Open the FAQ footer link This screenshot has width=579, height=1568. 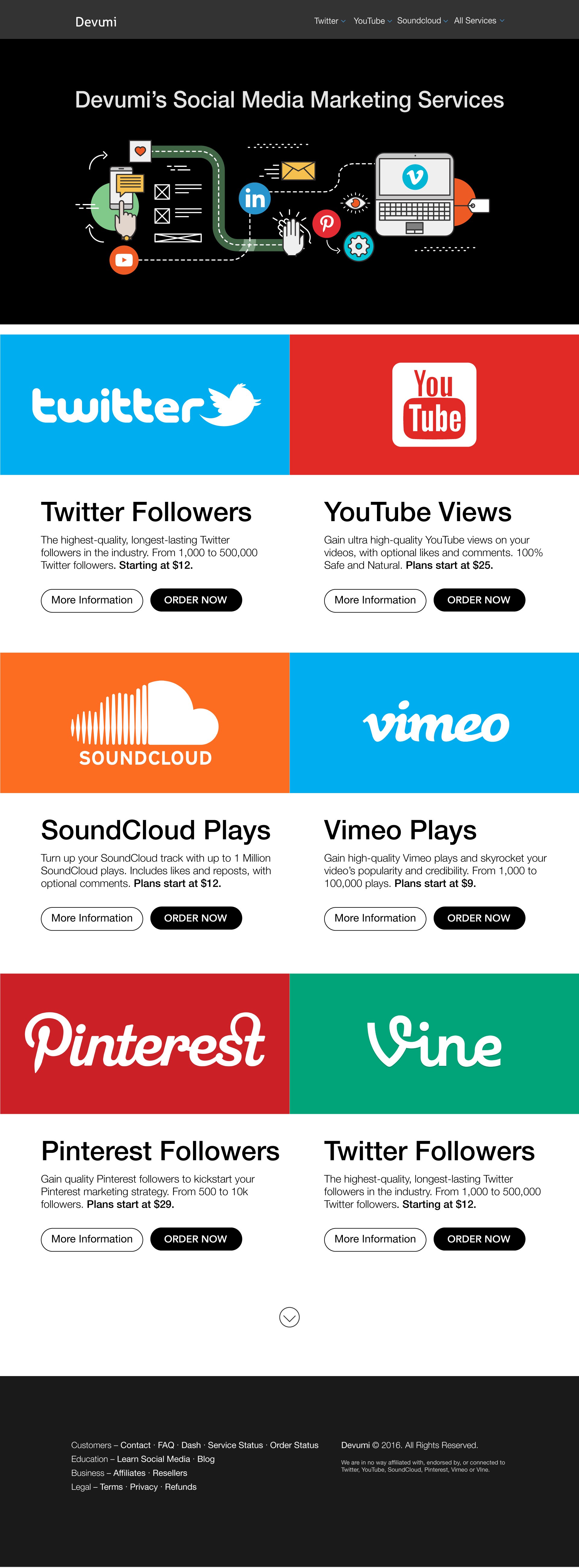click(166, 1445)
